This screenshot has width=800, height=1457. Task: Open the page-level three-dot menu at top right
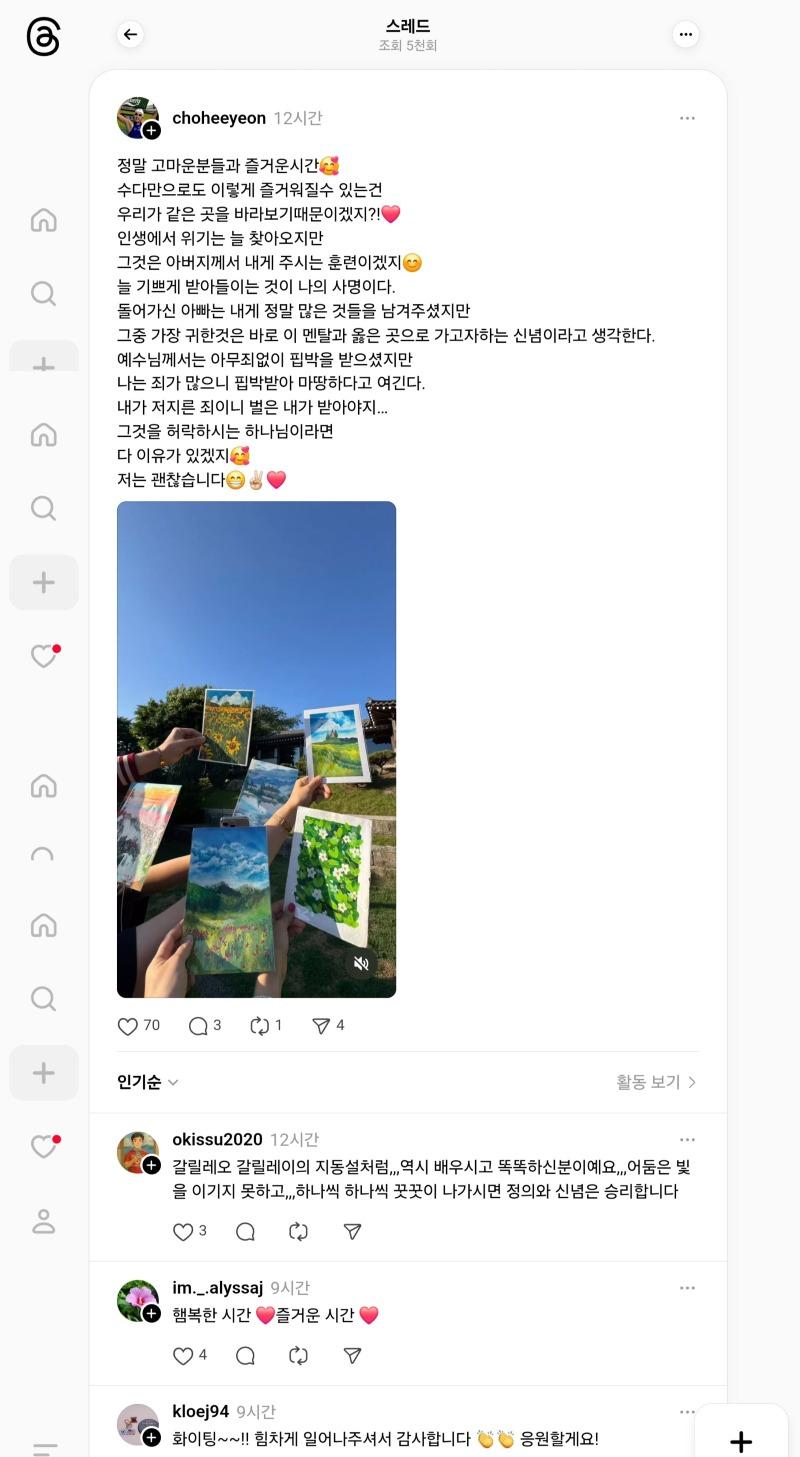pos(686,33)
